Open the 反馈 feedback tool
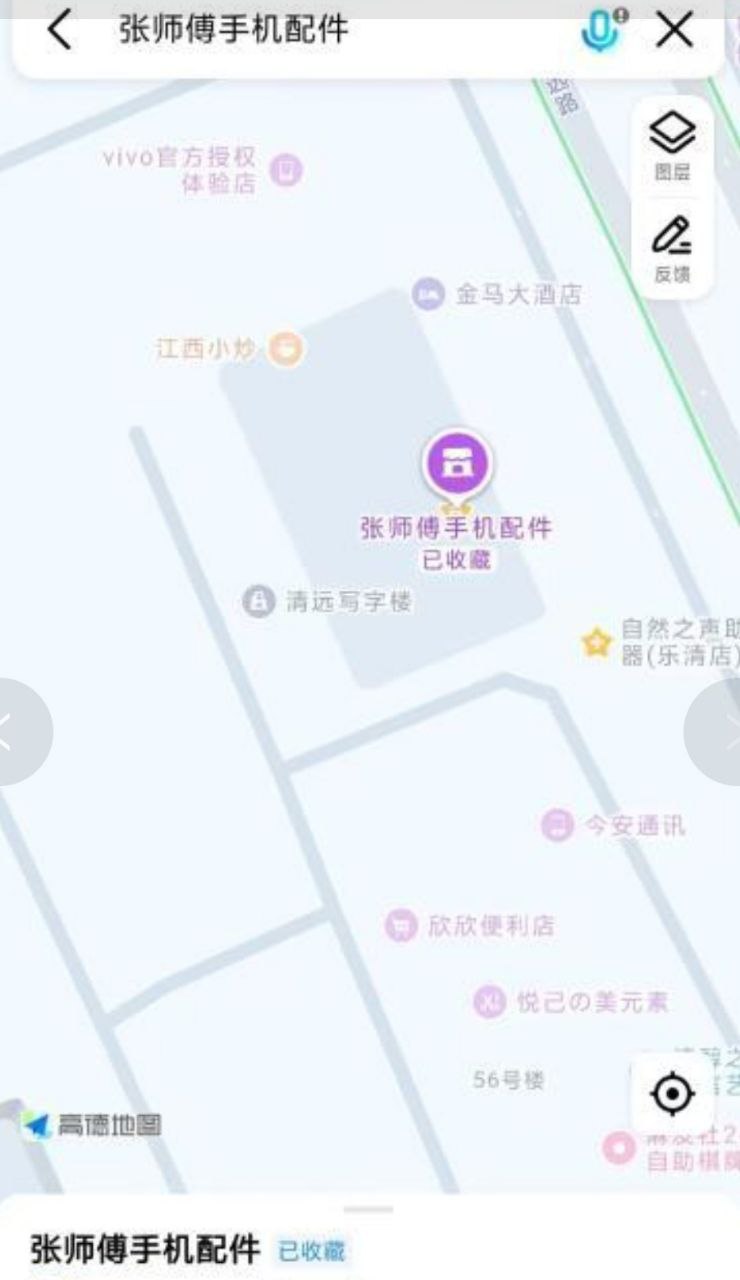The image size is (740, 1280). point(672,245)
